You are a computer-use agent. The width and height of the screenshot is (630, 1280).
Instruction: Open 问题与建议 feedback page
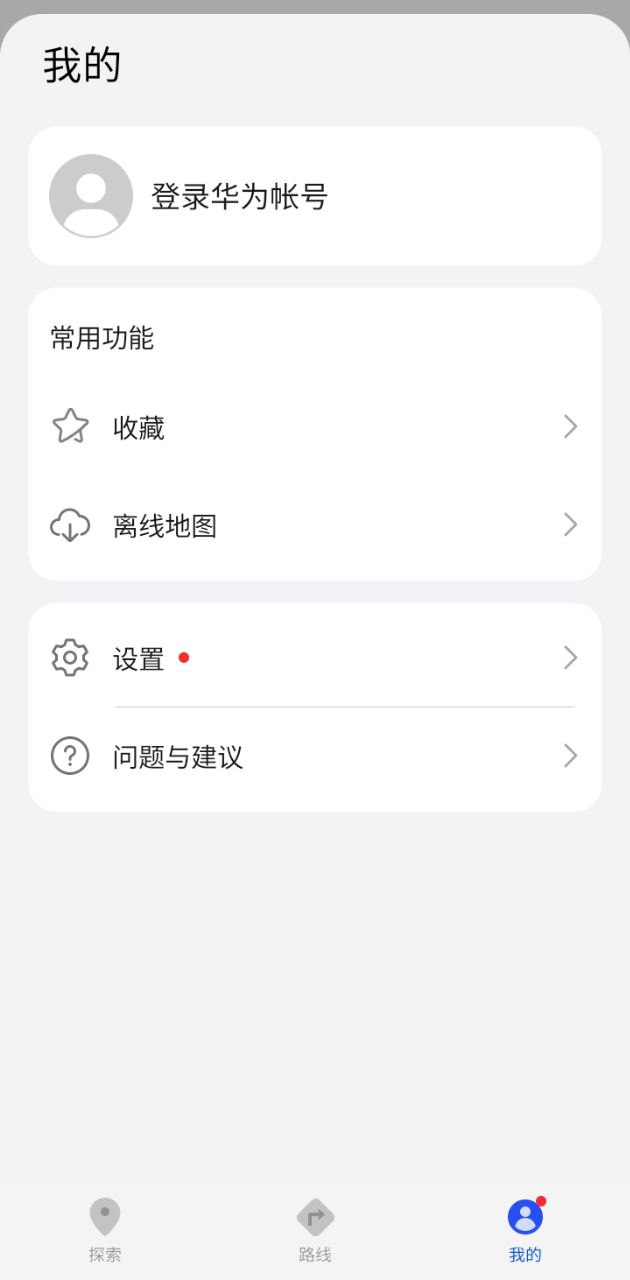pyautogui.click(x=315, y=756)
